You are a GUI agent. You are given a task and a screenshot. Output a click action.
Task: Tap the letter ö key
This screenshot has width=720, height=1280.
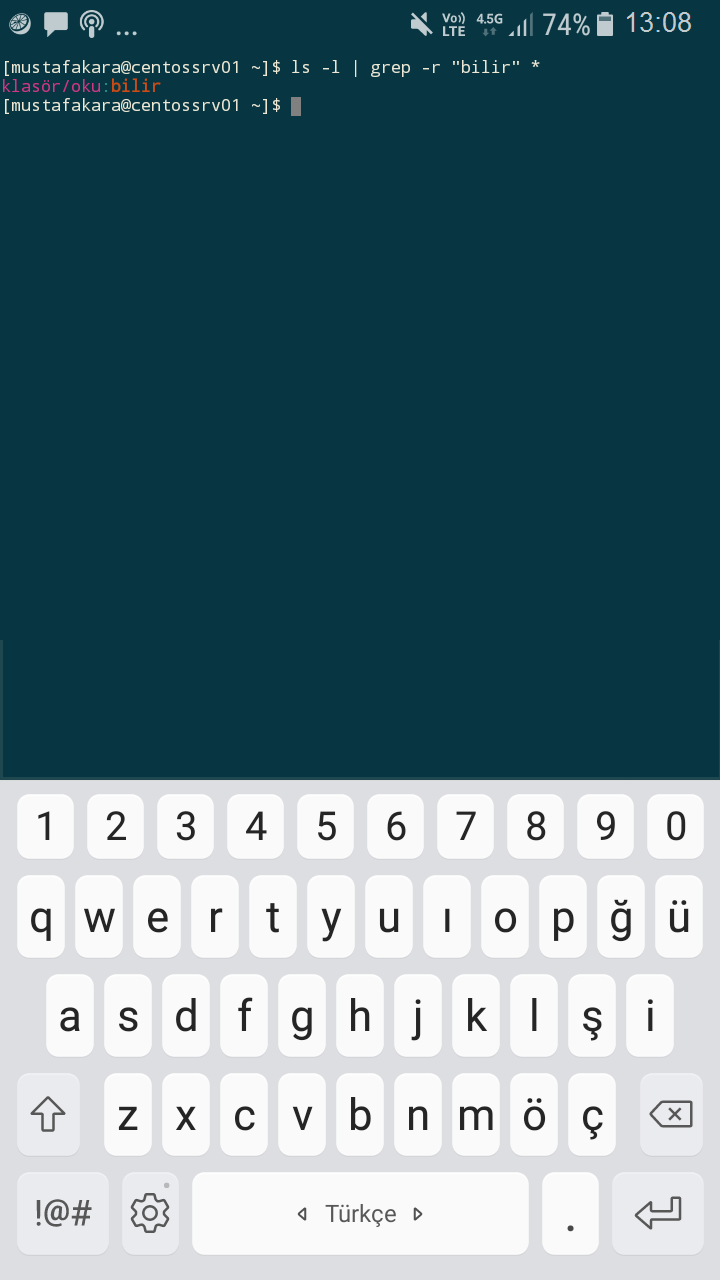(534, 1114)
